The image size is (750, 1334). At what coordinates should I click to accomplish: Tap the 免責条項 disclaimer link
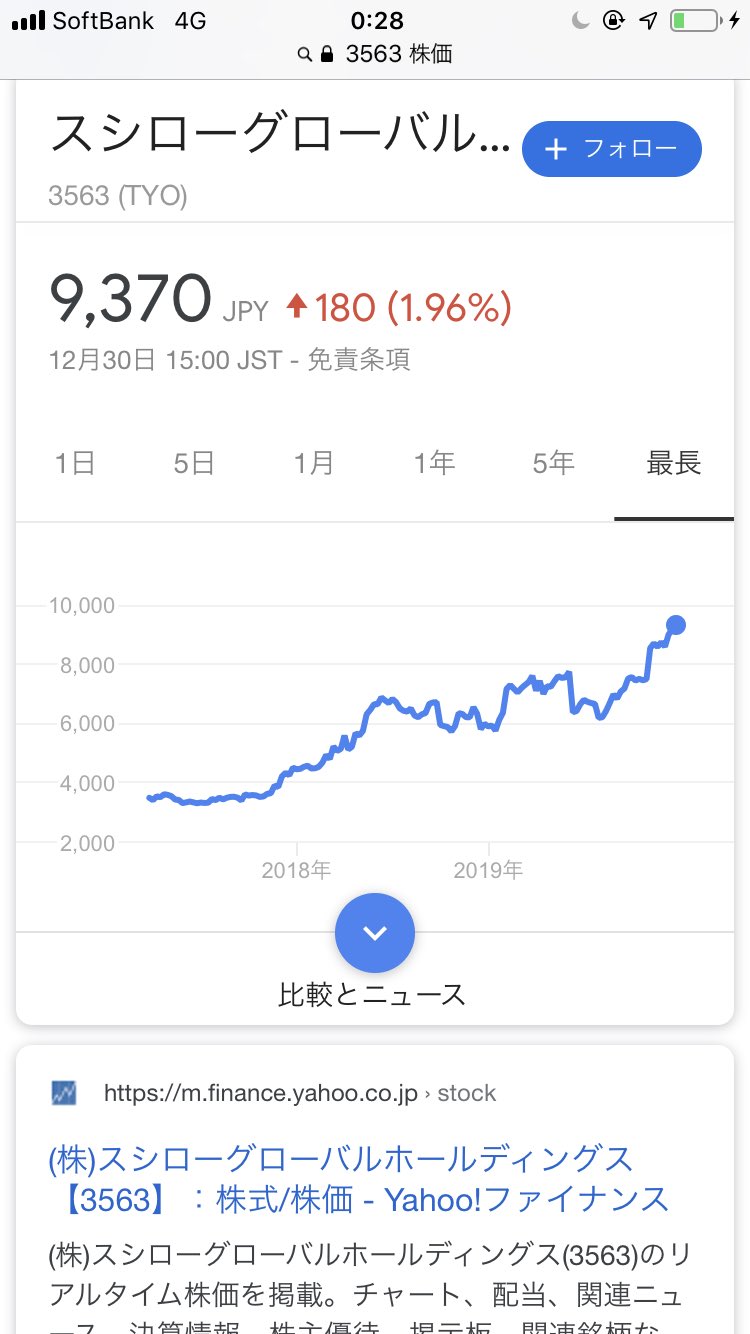click(x=359, y=359)
